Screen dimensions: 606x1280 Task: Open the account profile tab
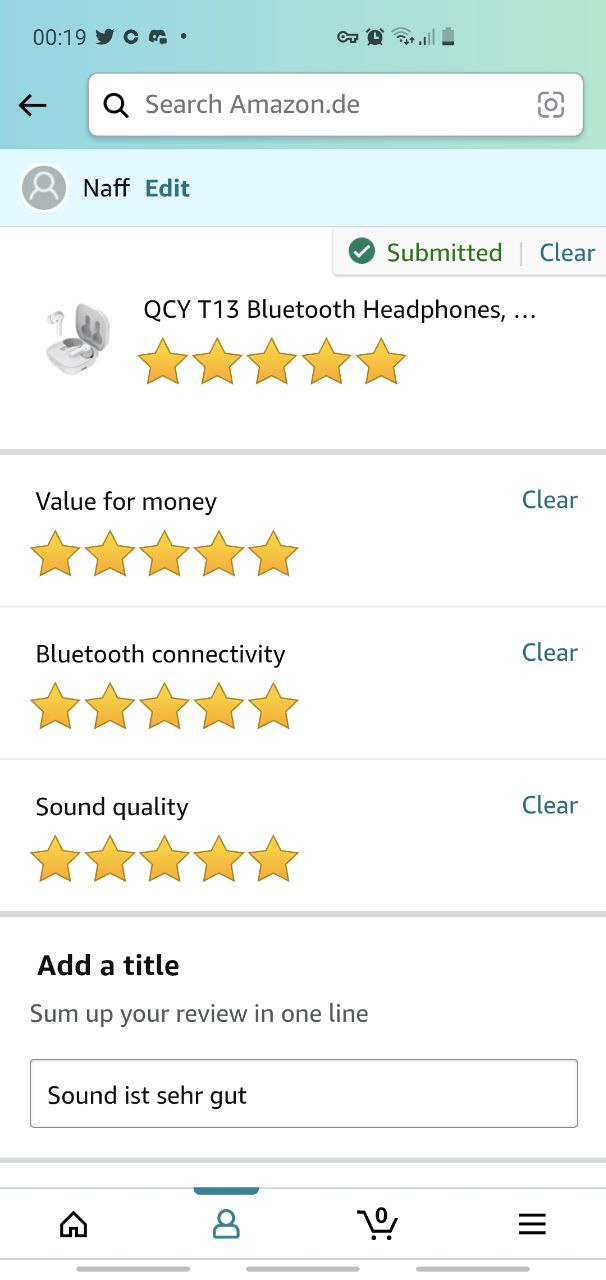click(227, 1223)
